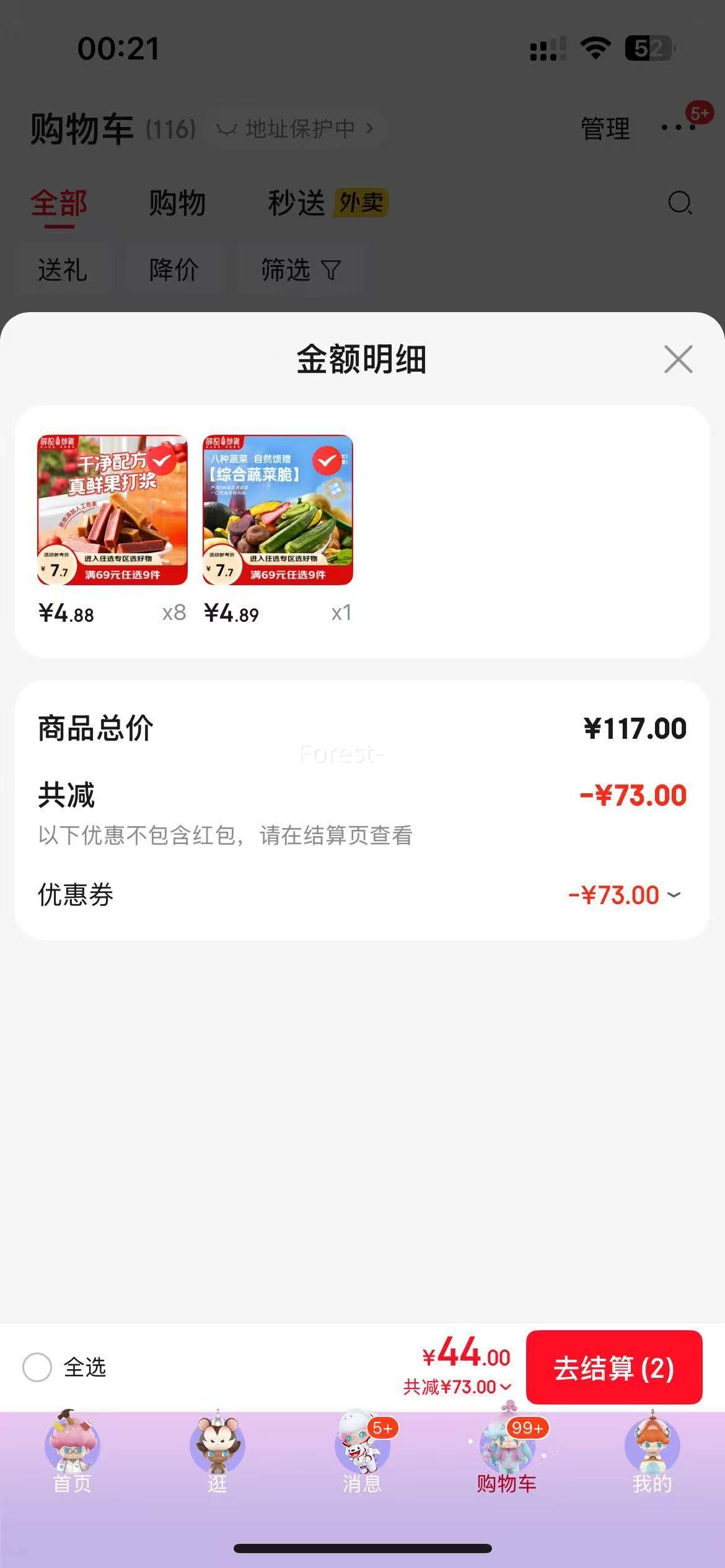Viewport: 725px width, 1568px height.
Task: Tap the address protection icon next to 地址保护中
Action: click(x=226, y=129)
